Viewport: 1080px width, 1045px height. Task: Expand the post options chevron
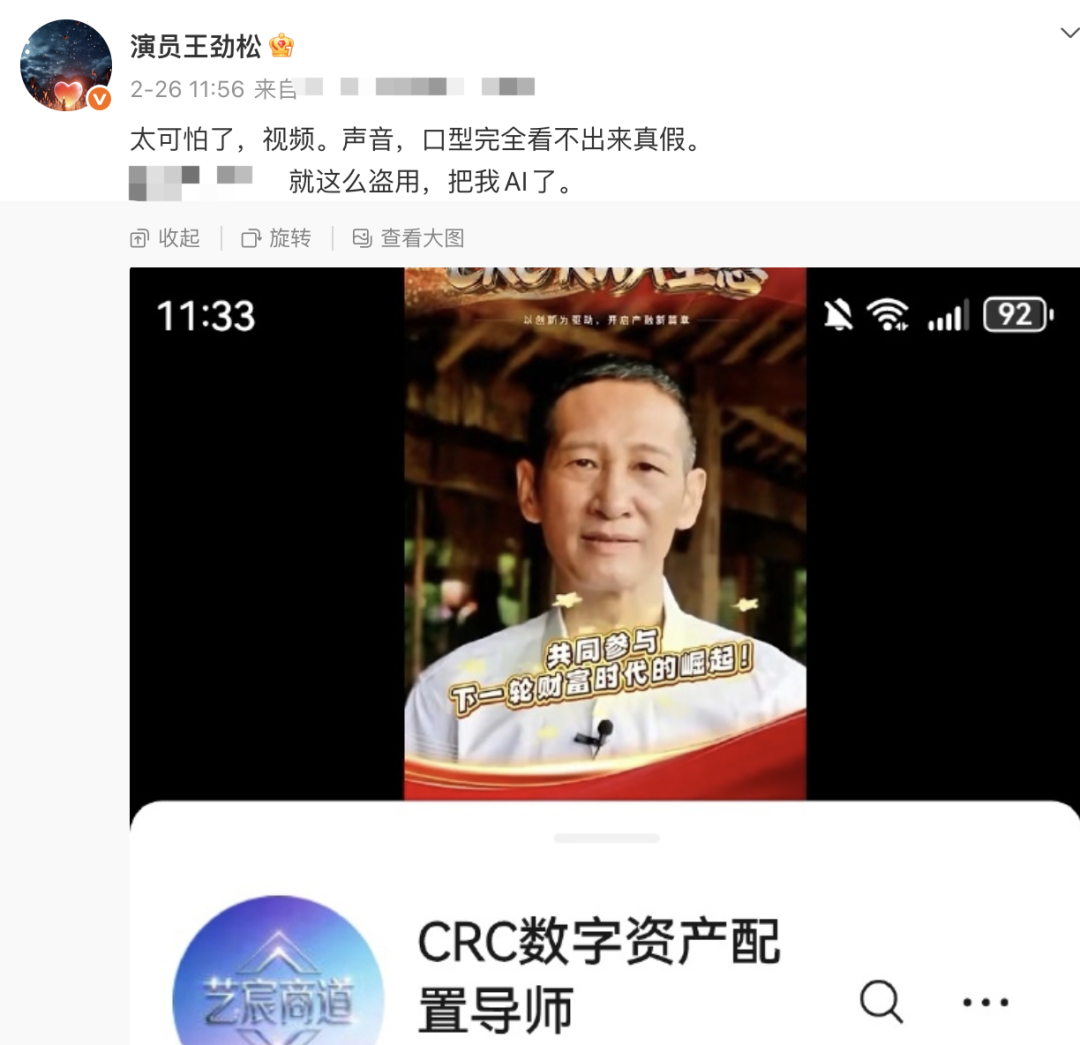(x=1069, y=33)
